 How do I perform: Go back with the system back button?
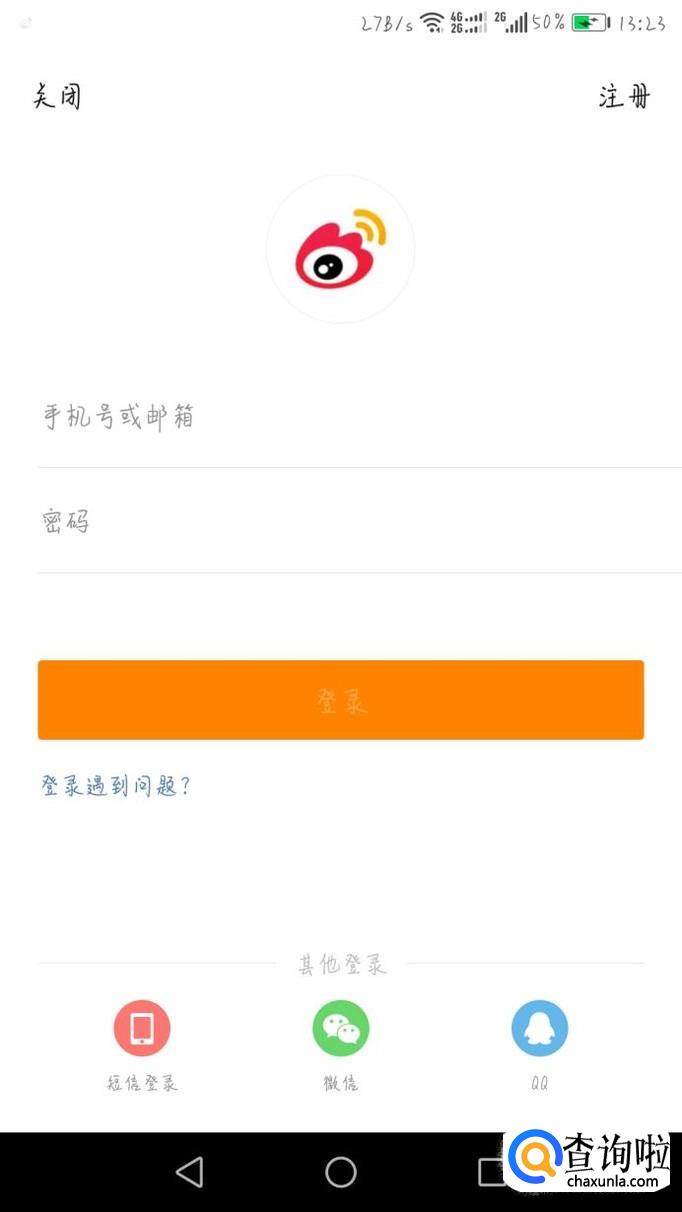point(189,1172)
